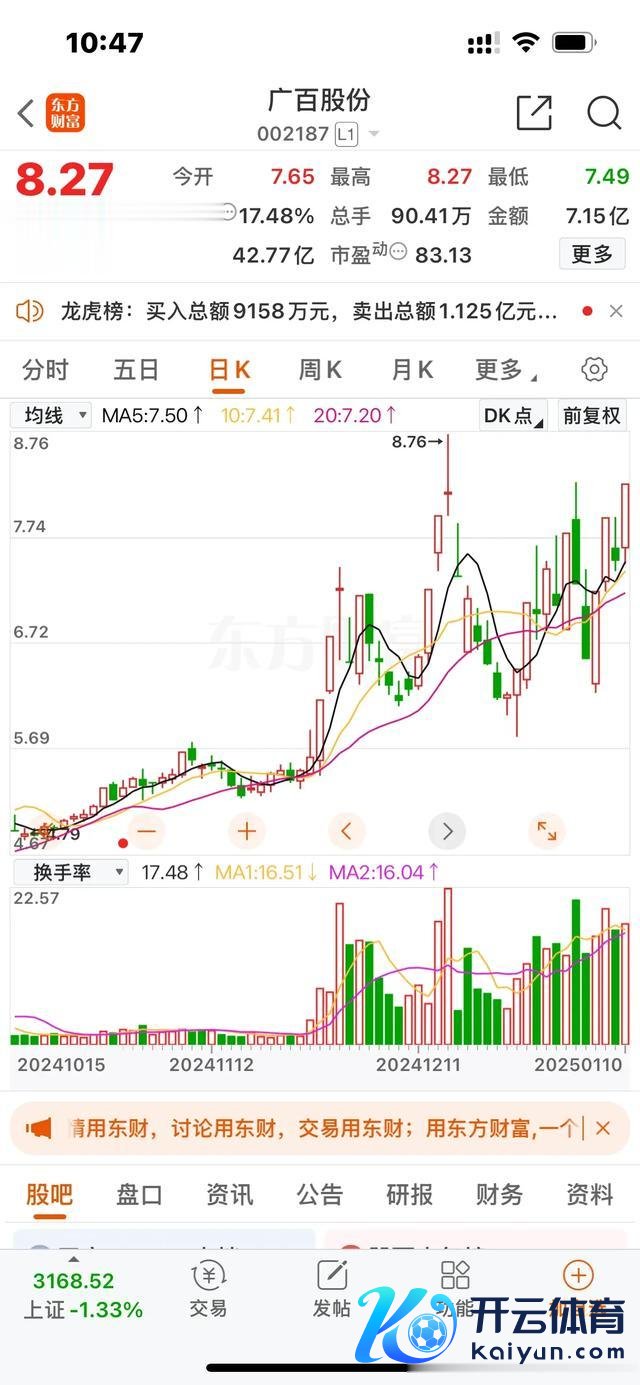Switch to the 资讯 tab

click(x=229, y=1194)
